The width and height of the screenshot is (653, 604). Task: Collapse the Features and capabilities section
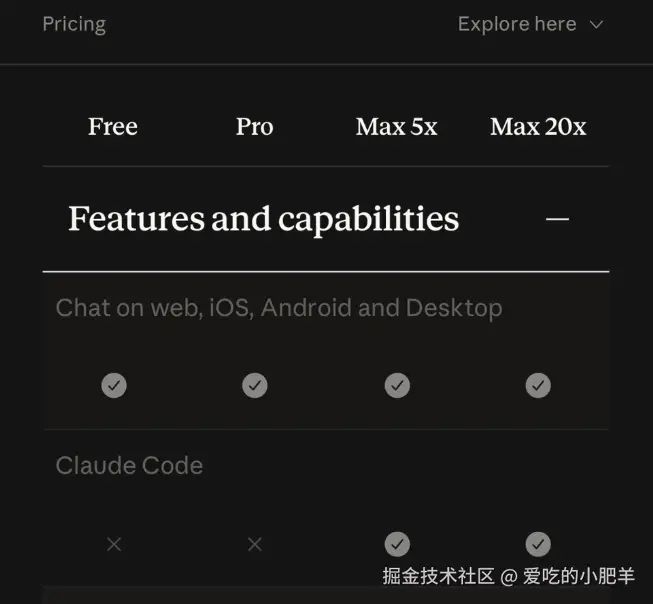557,219
